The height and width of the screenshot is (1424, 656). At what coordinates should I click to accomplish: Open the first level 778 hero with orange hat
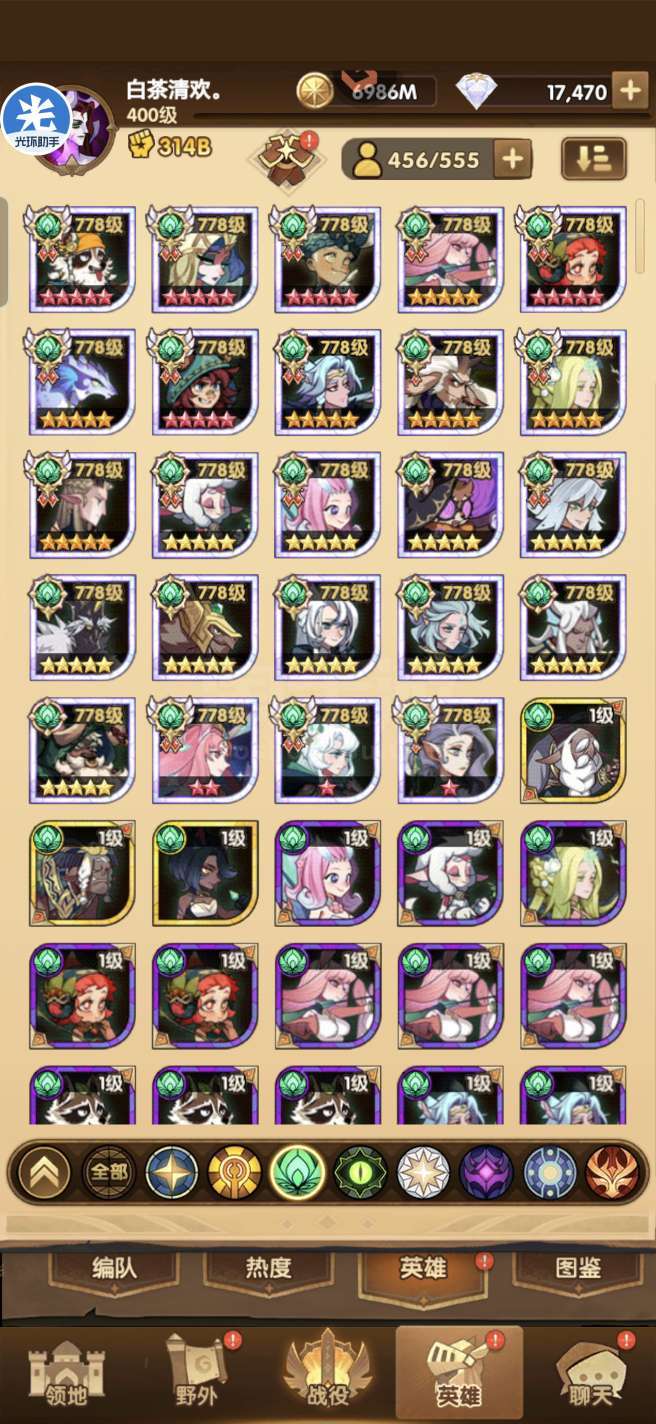[81, 258]
